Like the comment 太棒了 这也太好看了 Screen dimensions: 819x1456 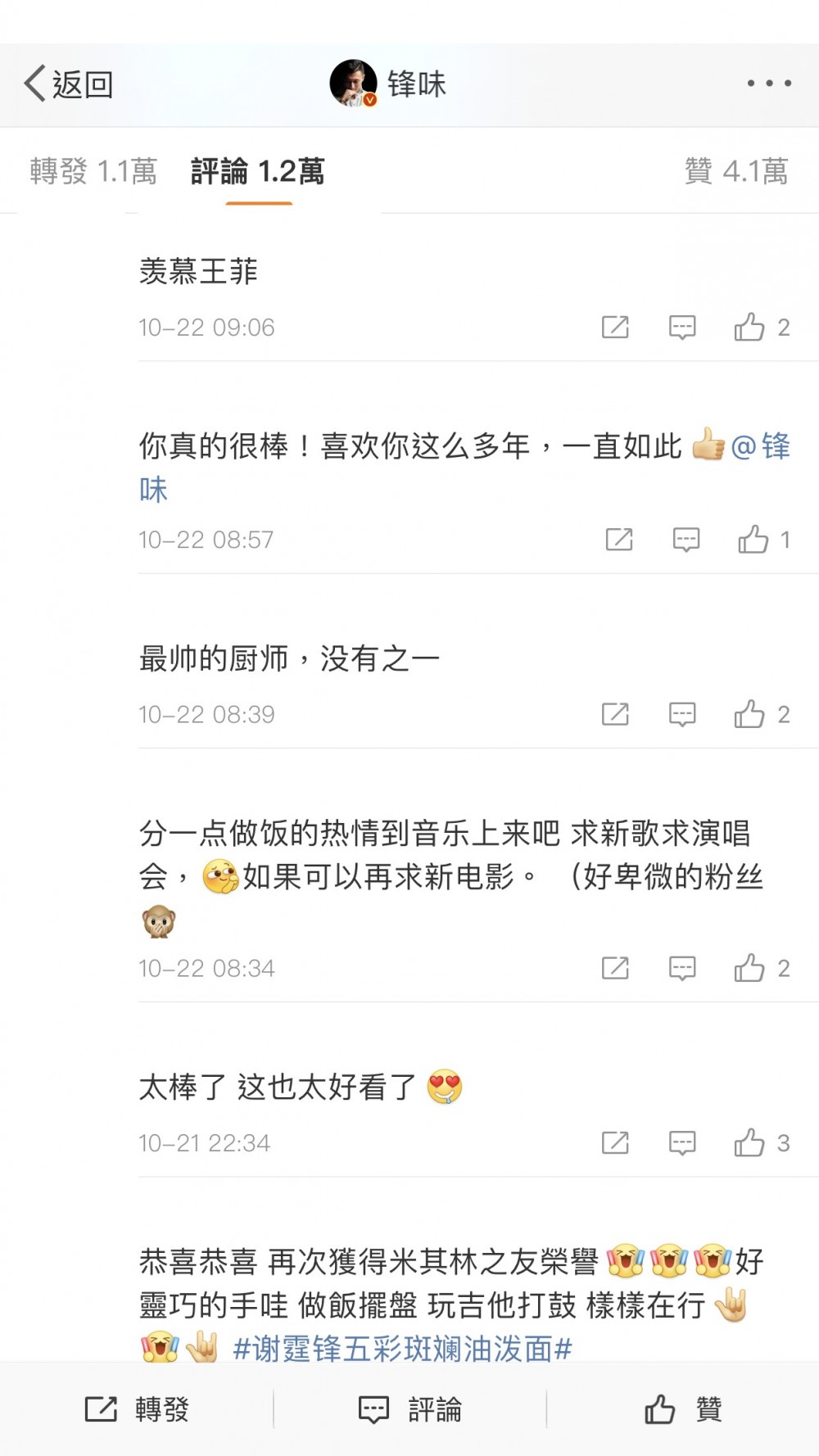coord(750,1143)
